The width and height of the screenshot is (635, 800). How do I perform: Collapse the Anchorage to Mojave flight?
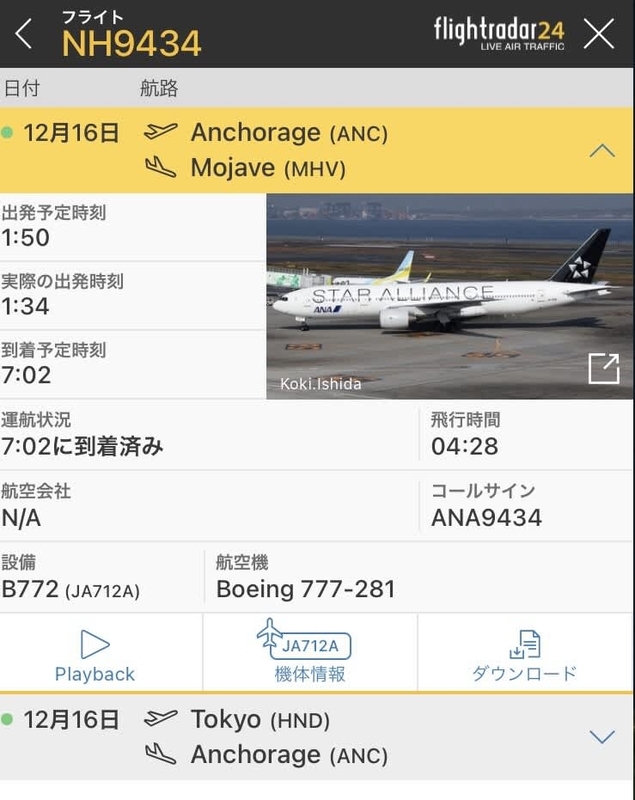[601, 151]
